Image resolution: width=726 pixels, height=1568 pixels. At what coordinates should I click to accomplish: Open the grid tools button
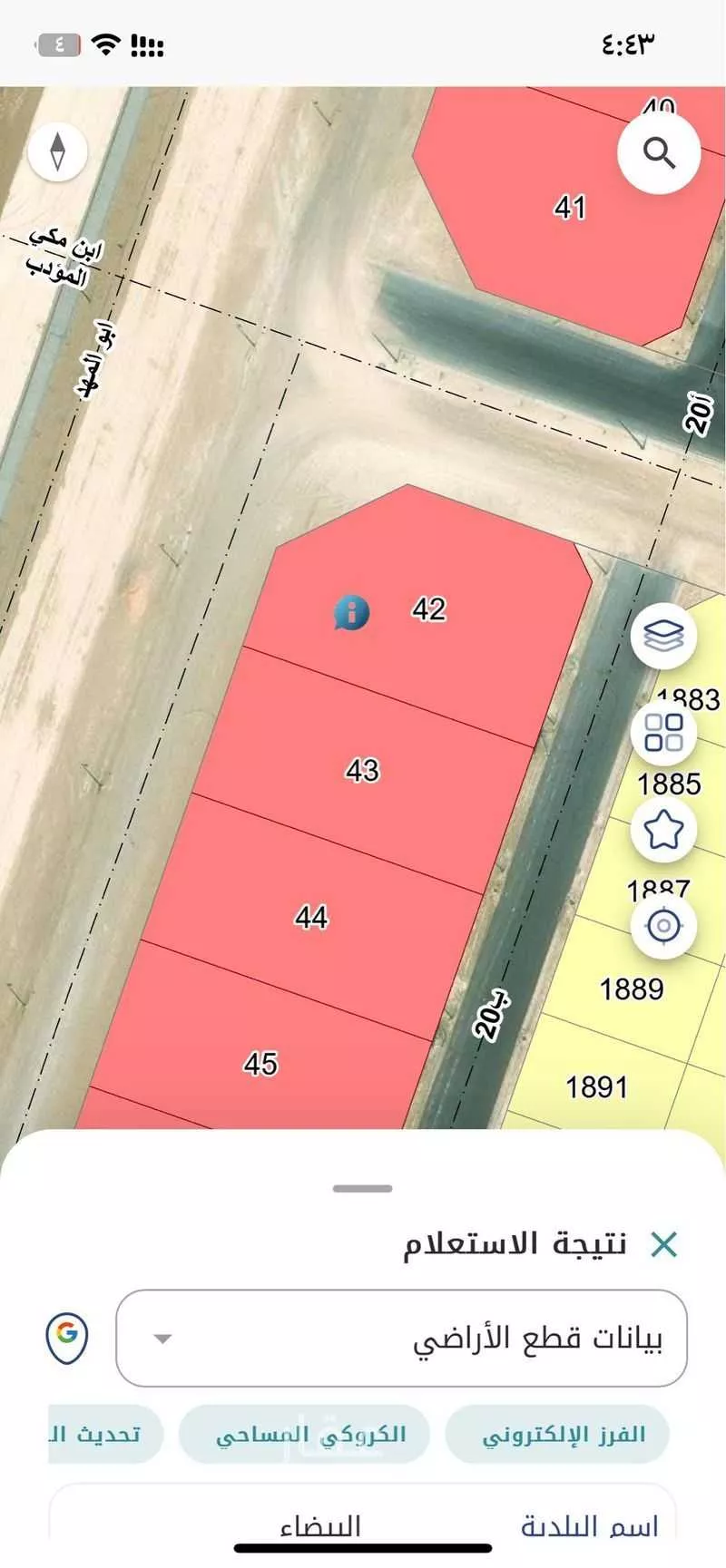click(663, 733)
